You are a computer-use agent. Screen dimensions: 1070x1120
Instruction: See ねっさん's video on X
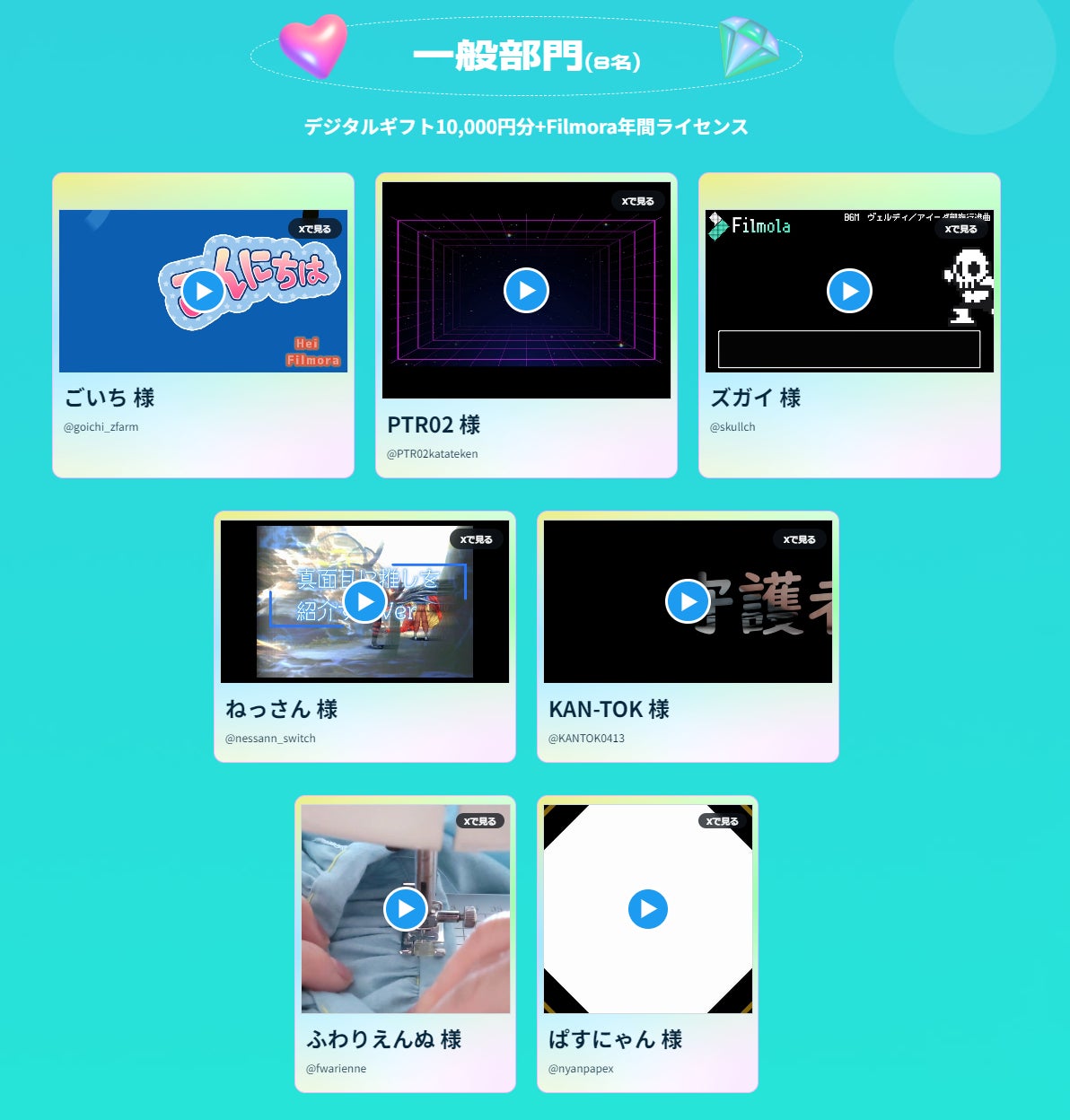pos(477,539)
